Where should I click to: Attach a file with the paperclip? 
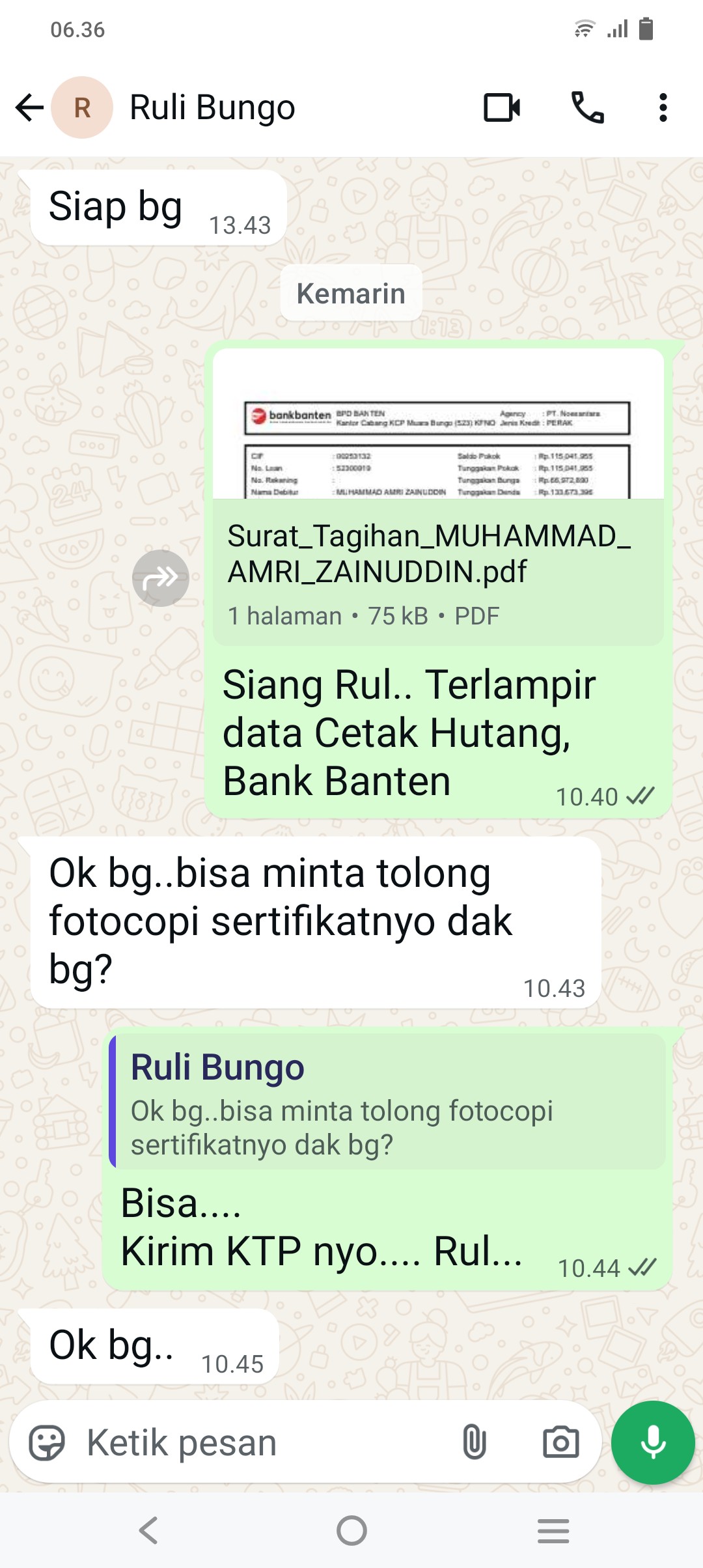click(474, 1442)
